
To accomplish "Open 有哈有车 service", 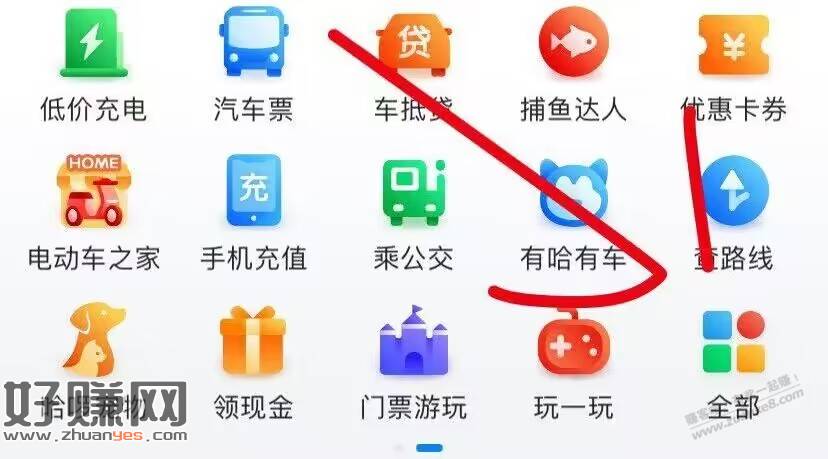I will (574, 191).
